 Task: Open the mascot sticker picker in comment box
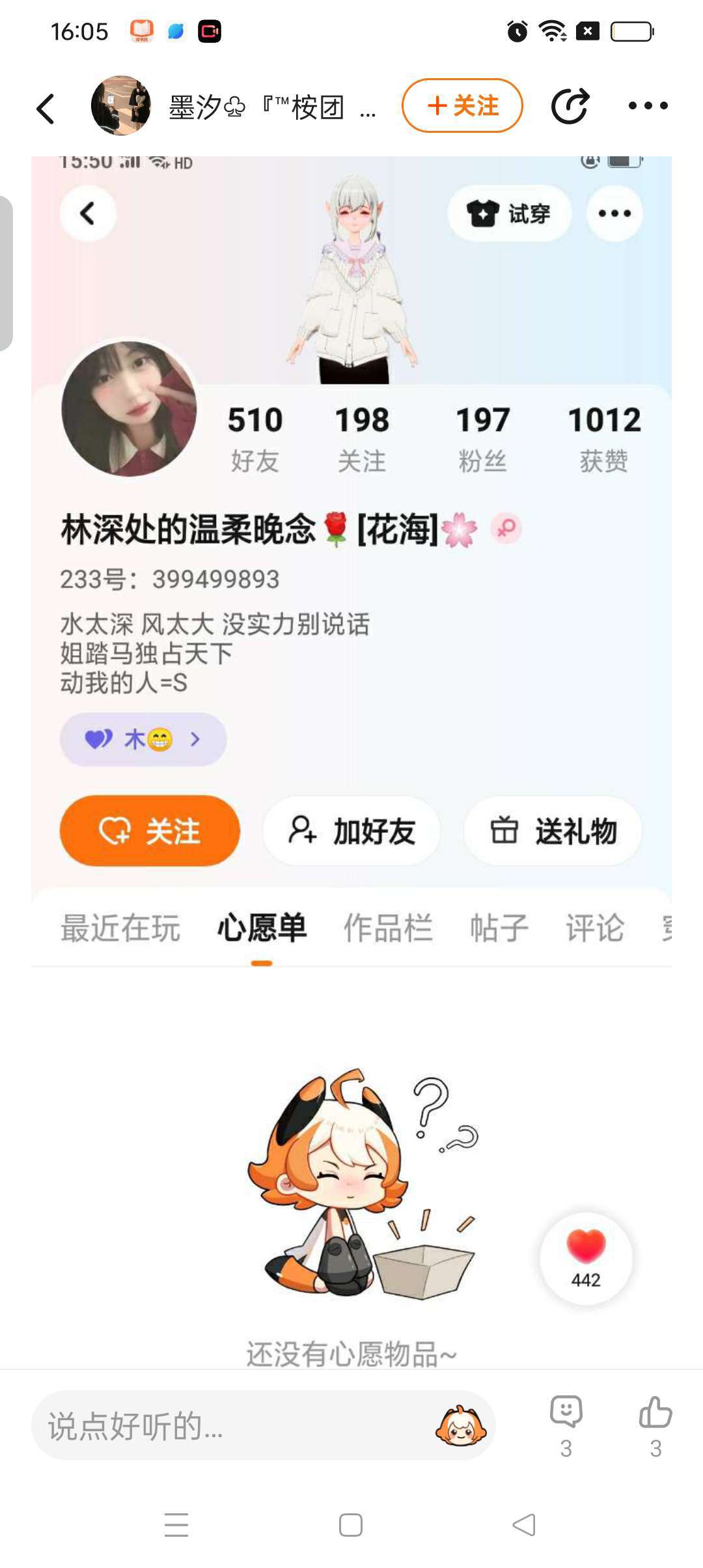[x=461, y=1426]
